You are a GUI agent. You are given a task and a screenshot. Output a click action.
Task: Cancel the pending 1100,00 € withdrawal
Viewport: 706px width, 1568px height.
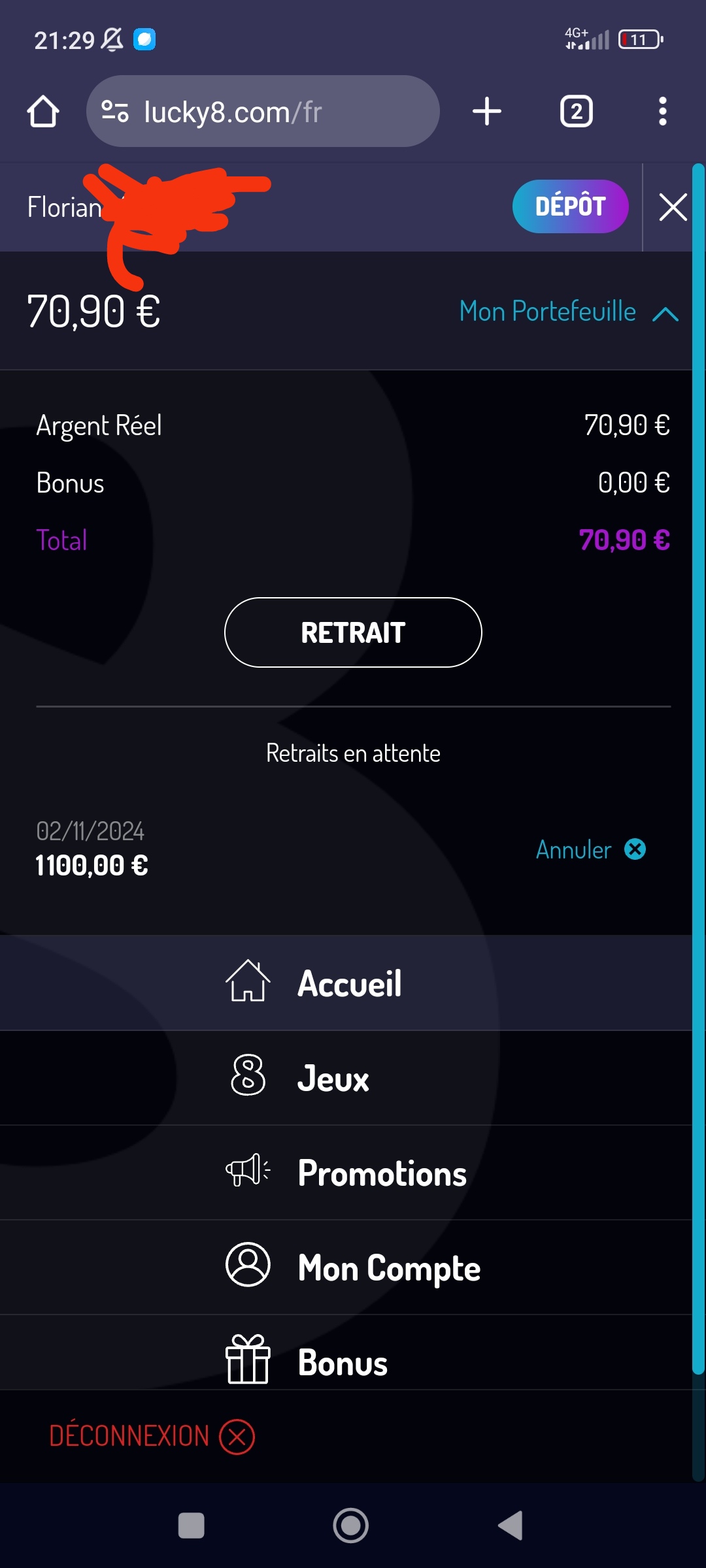click(x=590, y=850)
